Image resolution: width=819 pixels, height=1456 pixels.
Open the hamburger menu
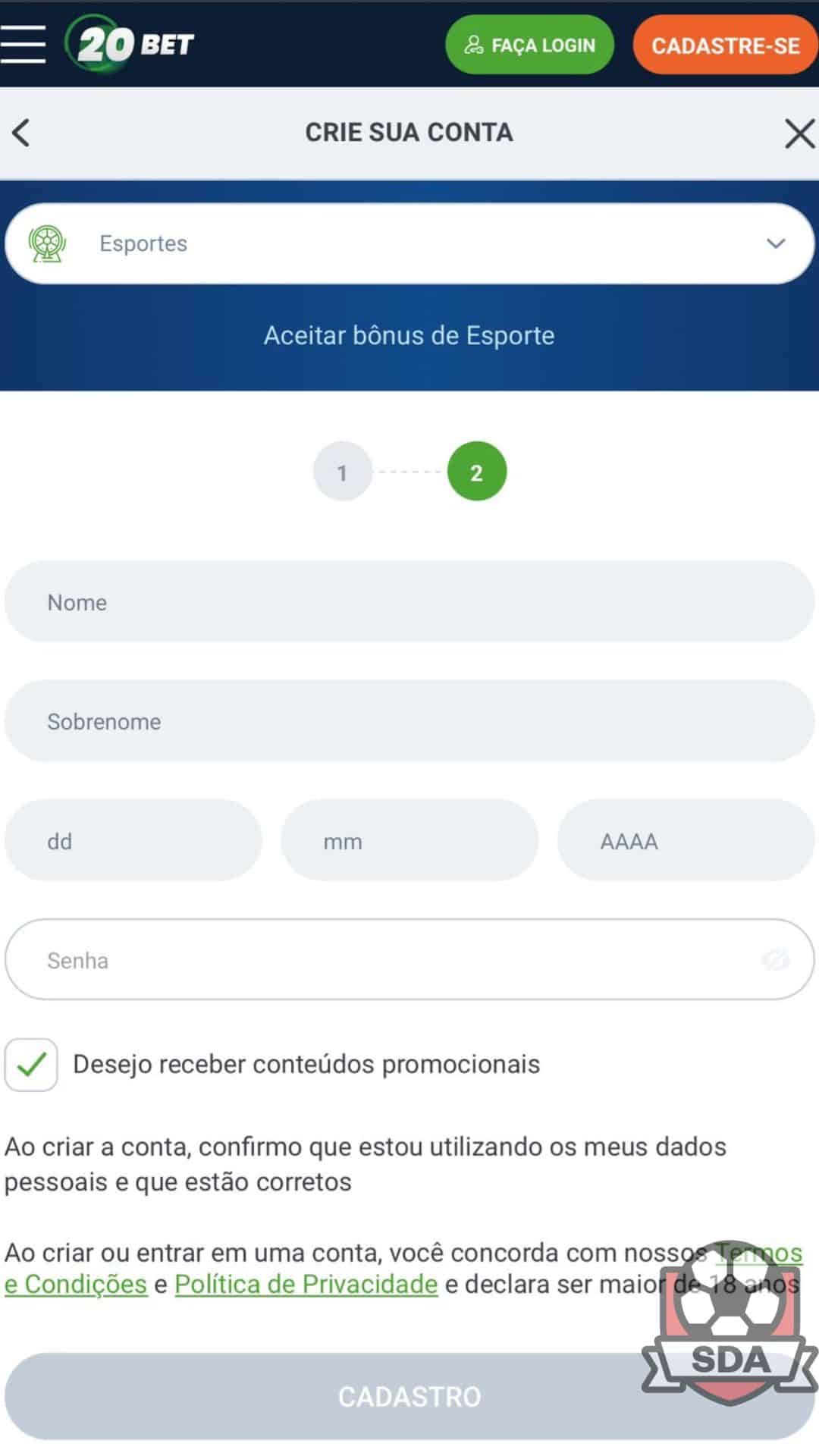[x=23, y=44]
